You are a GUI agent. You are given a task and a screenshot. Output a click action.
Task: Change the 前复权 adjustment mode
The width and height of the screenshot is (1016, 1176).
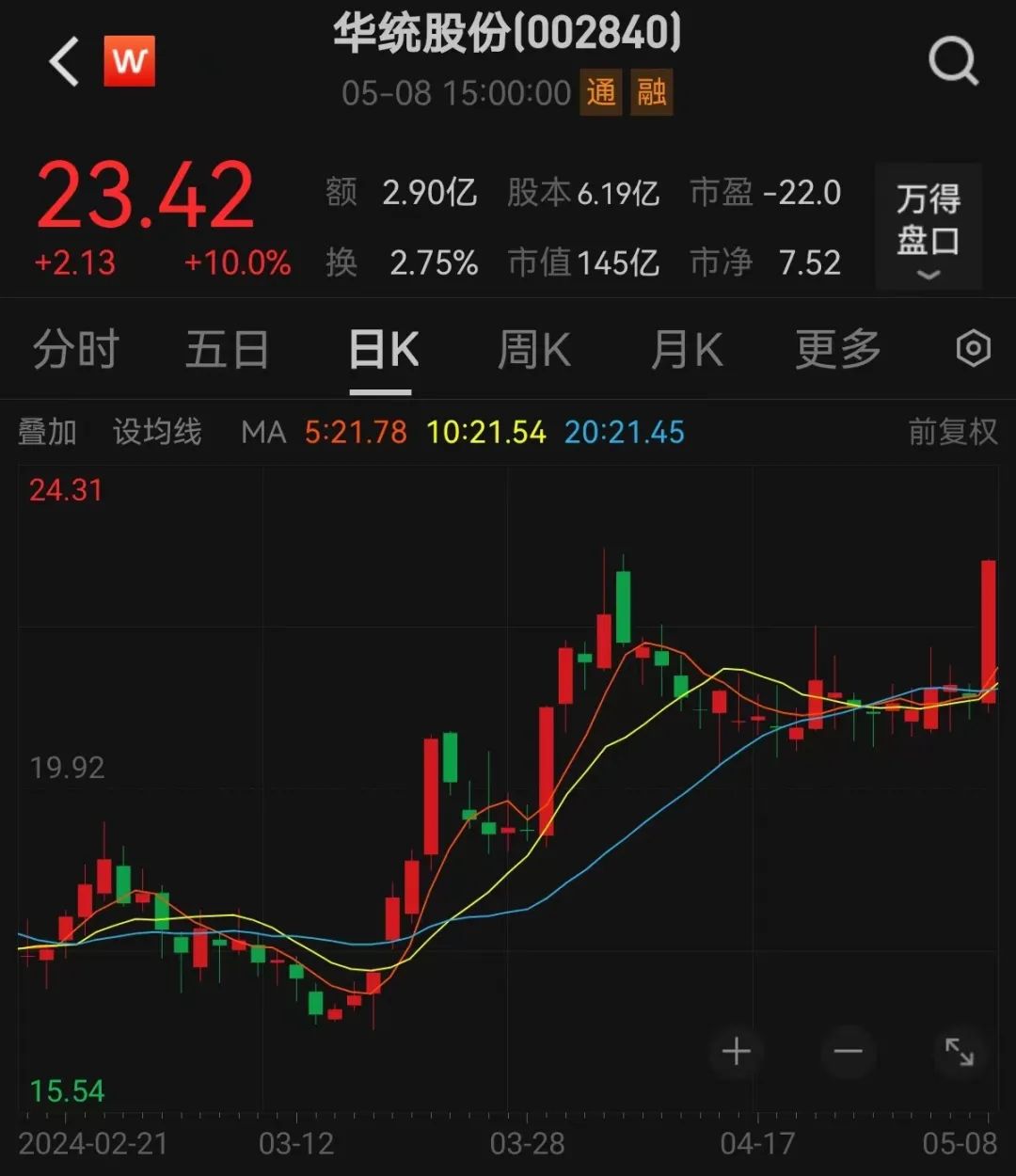coord(952,432)
